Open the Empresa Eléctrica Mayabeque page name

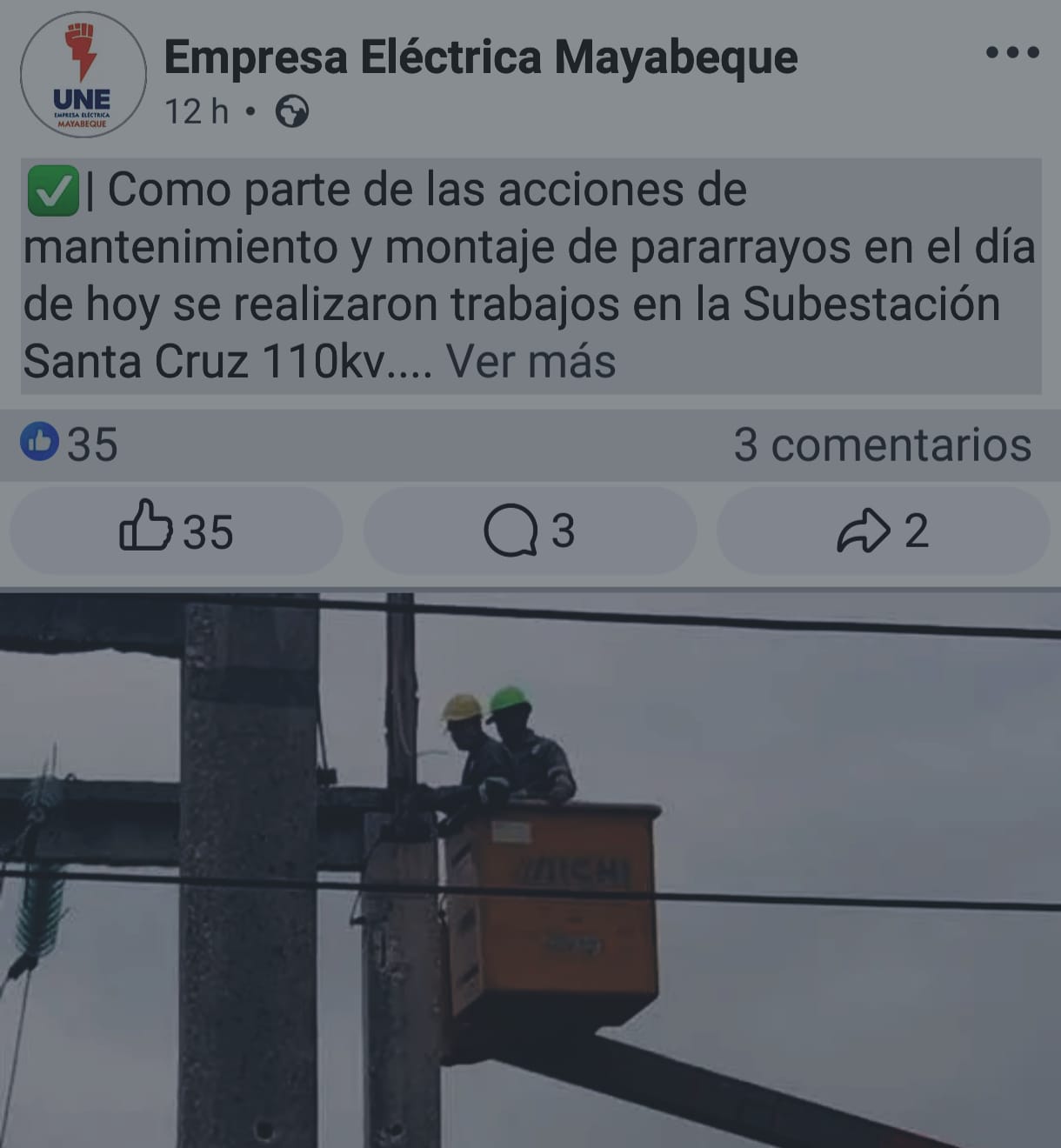click(x=480, y=57)
